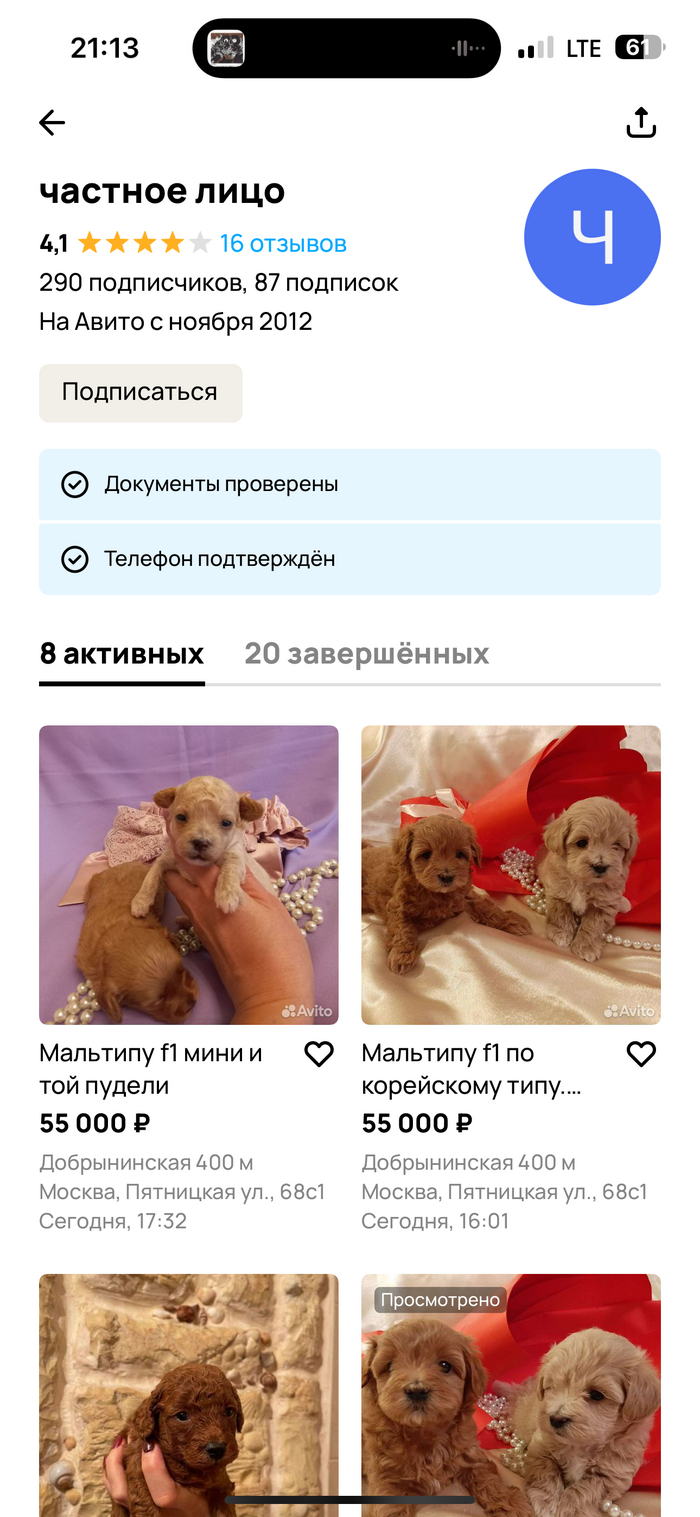This screenshot has height=1517, width=700.
Task: Select the 8 активных tab
Action: (122, 654)
